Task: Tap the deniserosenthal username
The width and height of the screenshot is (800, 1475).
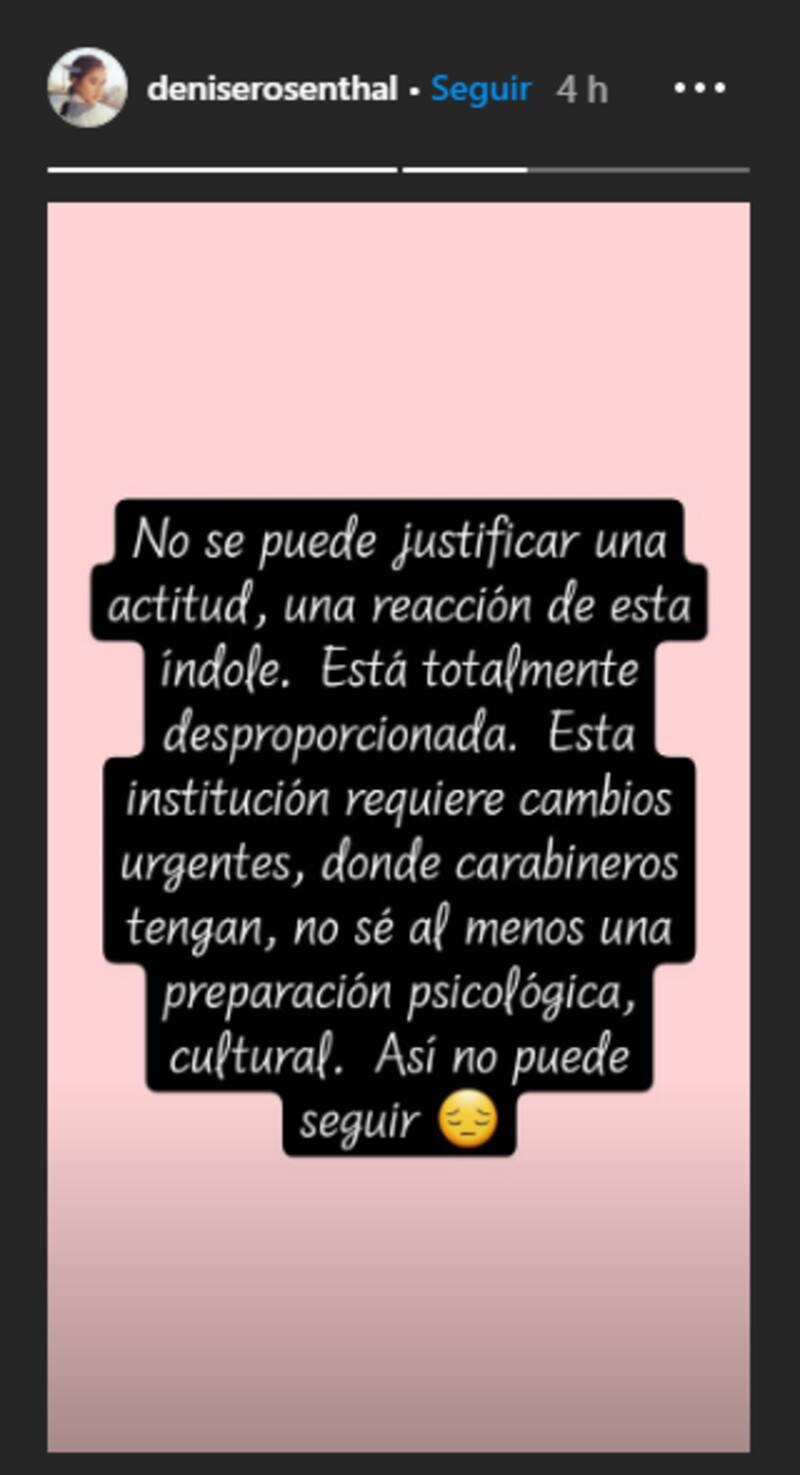Action: pos(272,89)
